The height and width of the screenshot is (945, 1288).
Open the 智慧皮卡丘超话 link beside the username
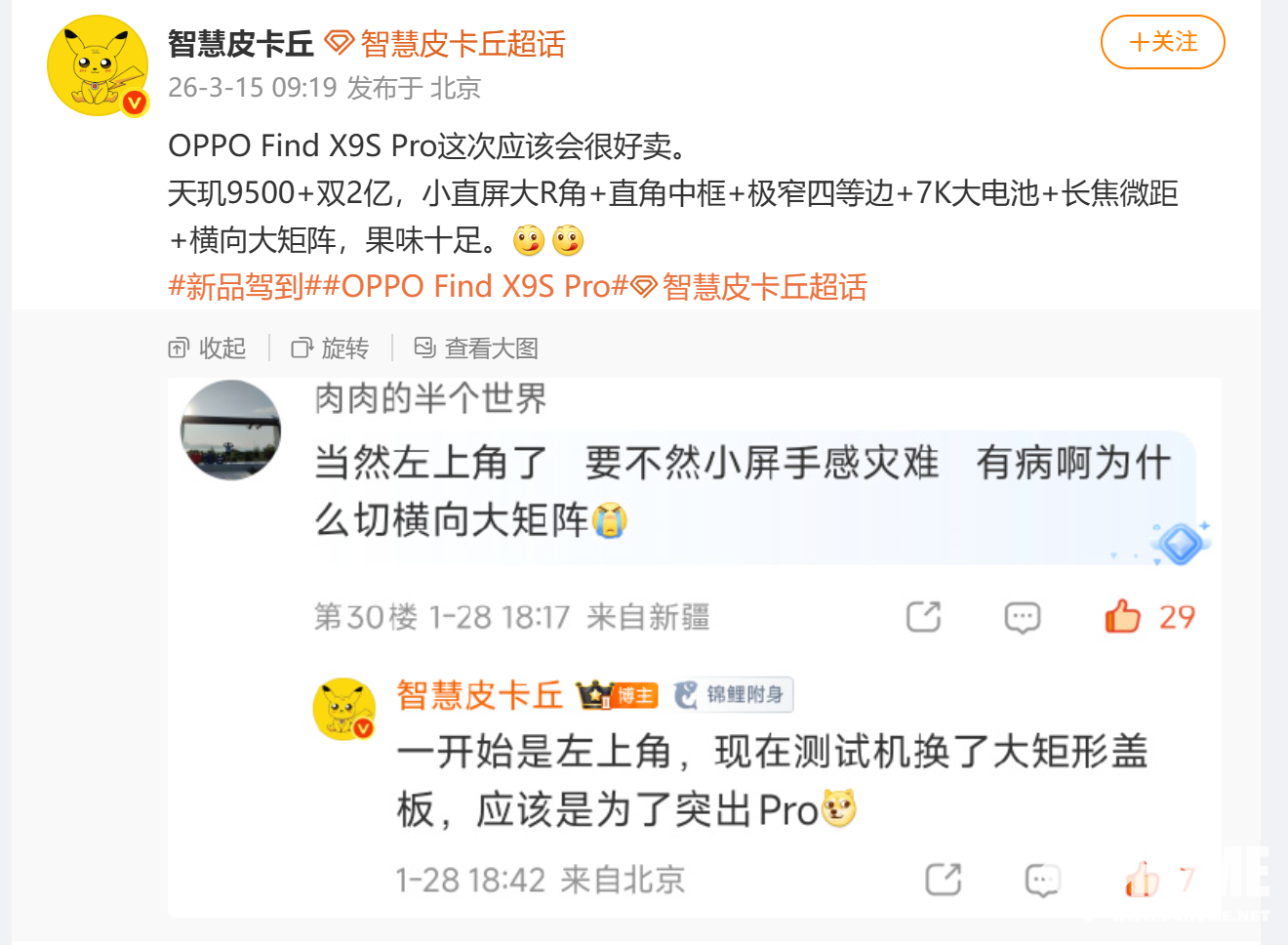coord(445,44)
